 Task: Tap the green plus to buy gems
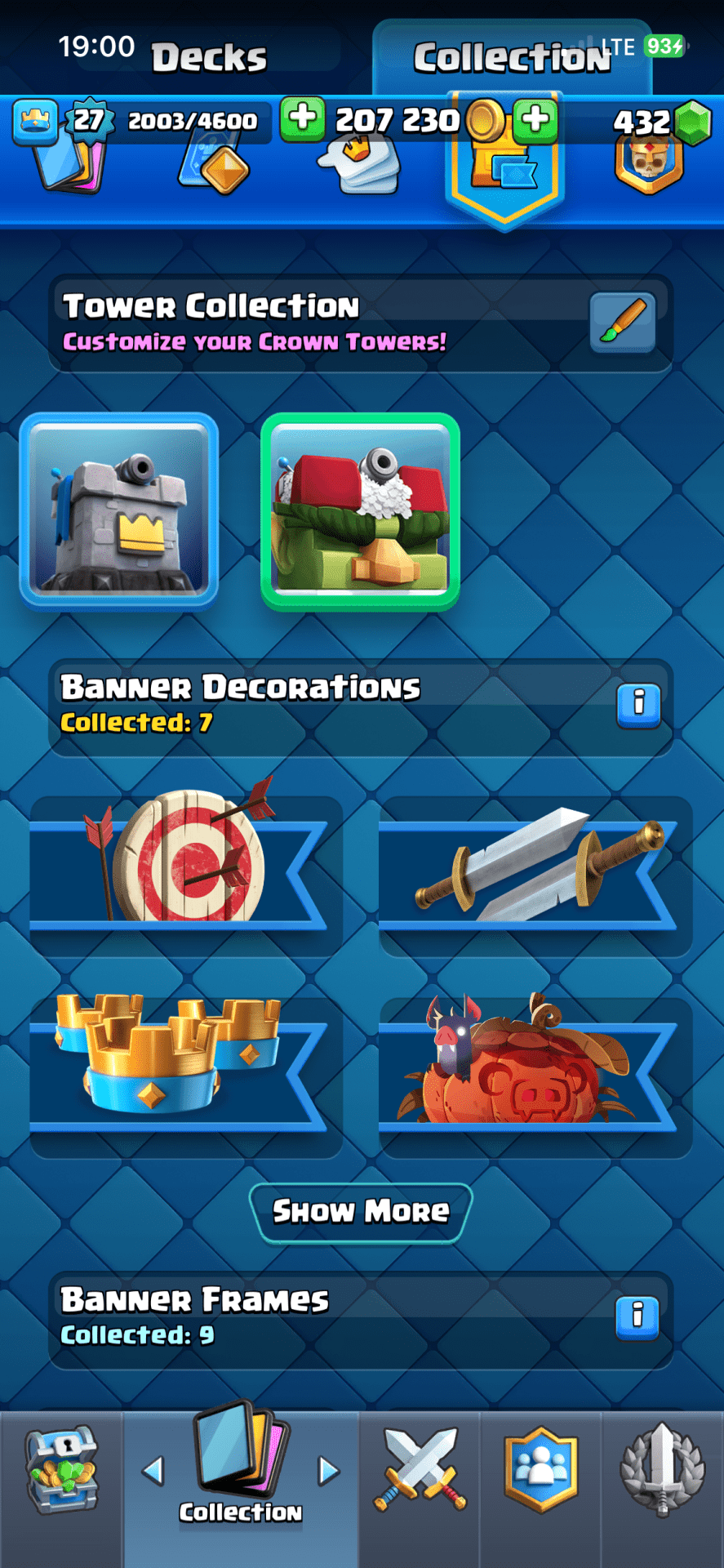pos(536,119)
